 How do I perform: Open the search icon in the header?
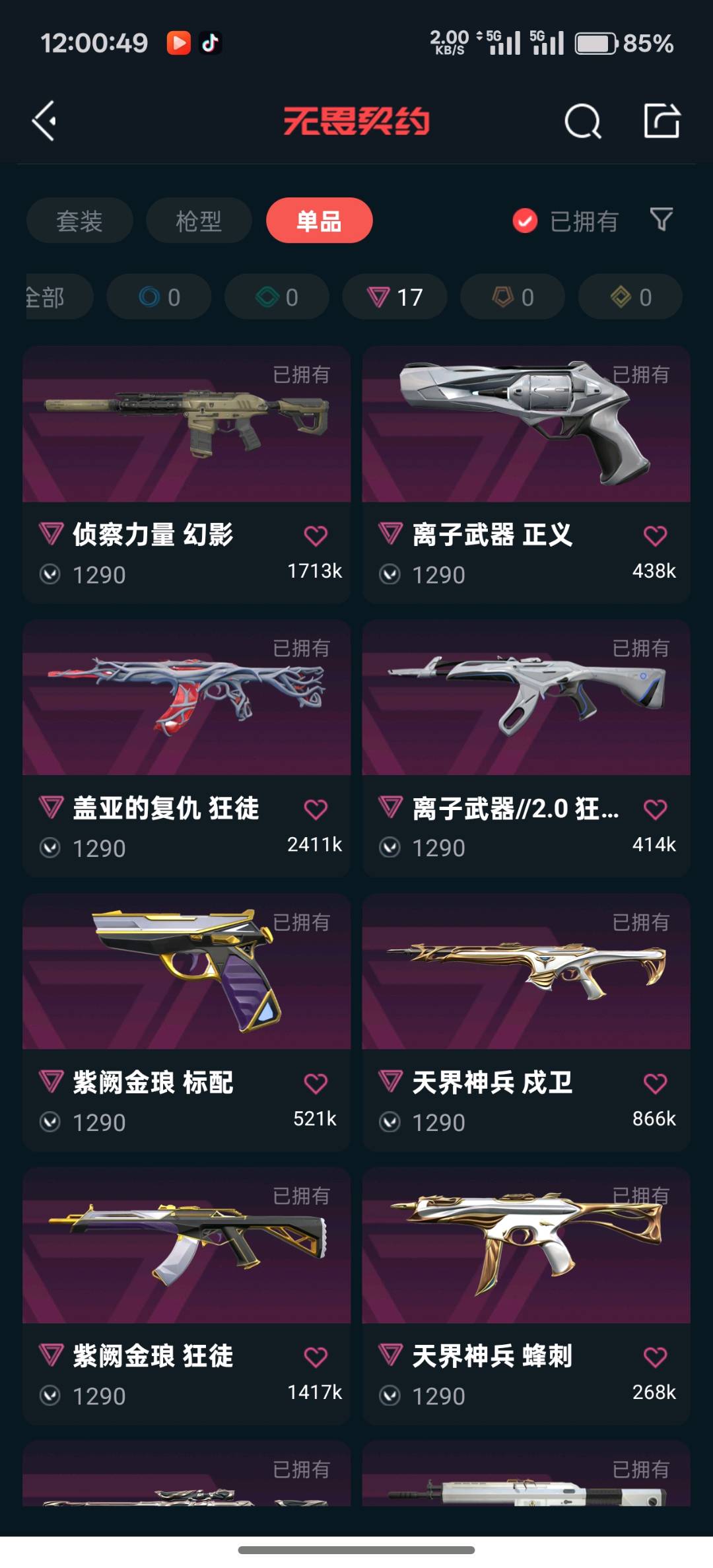pyautogui.click(x=582, y=121)
